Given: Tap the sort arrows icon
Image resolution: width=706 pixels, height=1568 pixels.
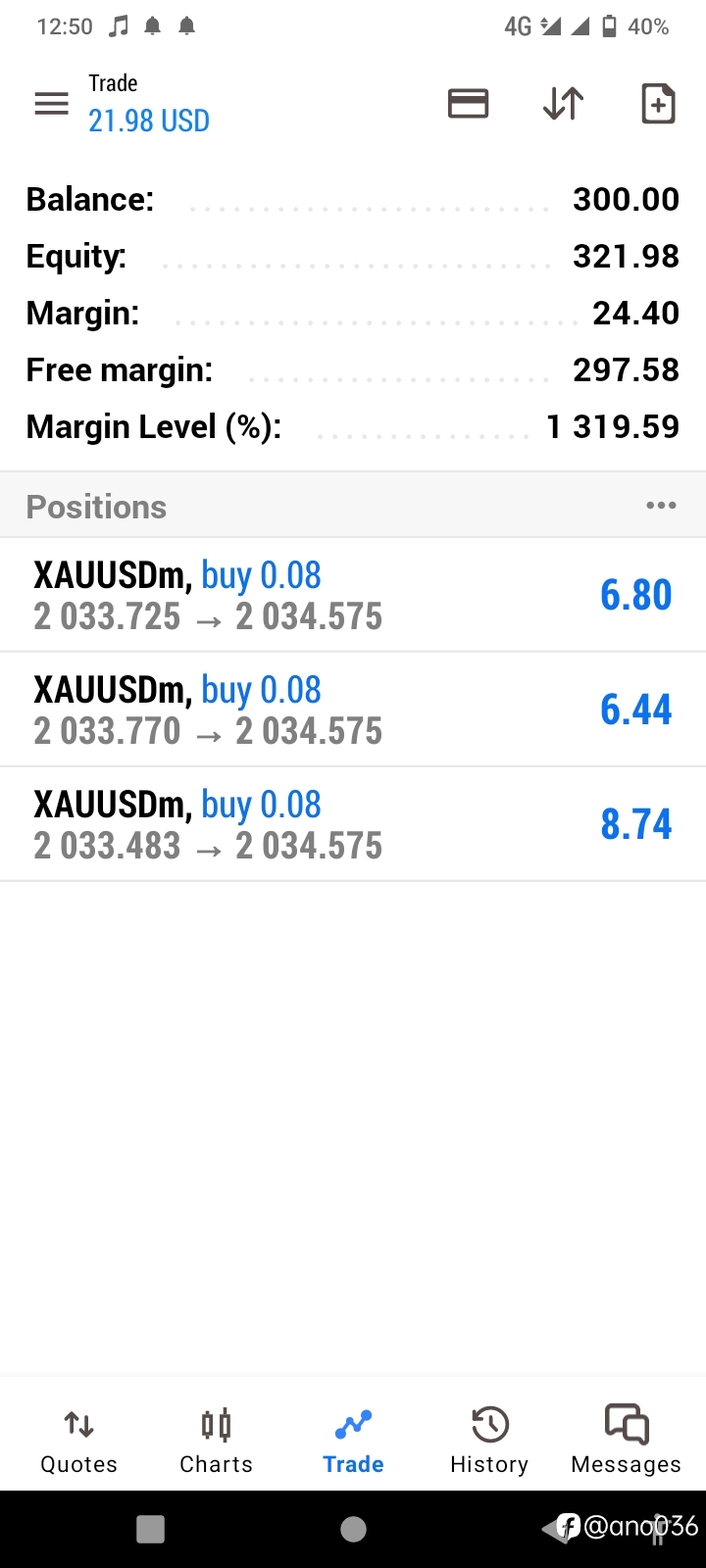Looking at the screenshot, I should coord(564,103).
